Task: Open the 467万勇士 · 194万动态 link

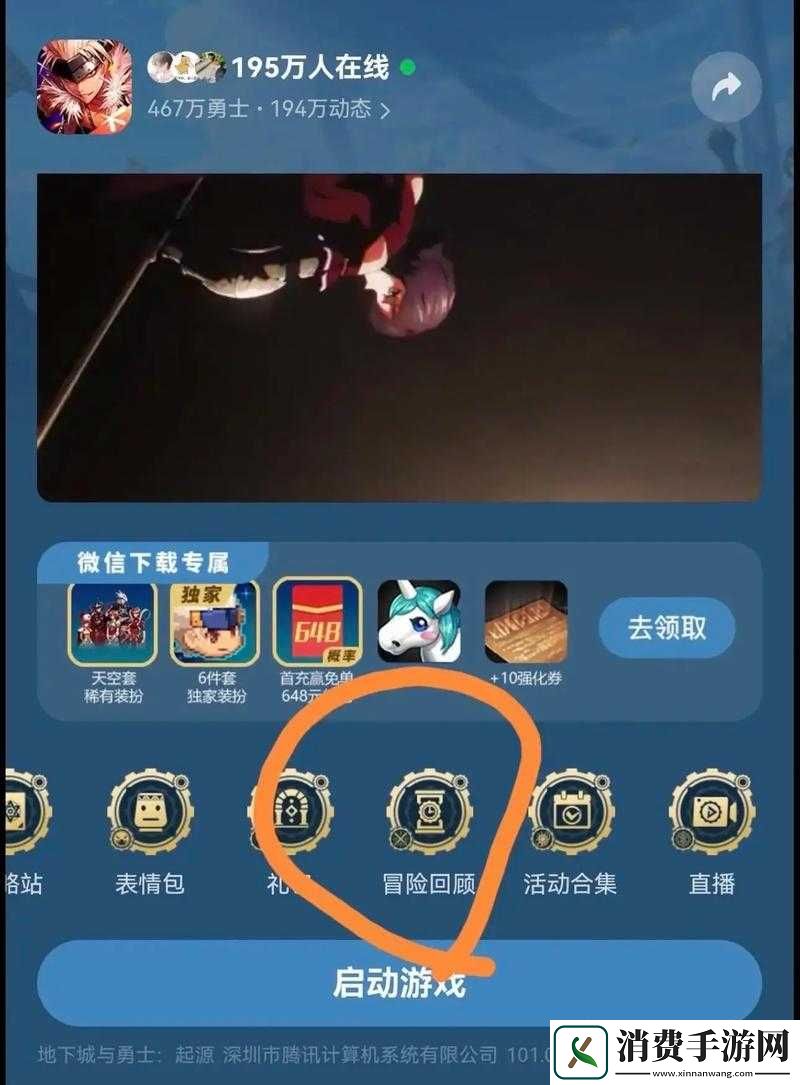Action: (268, 109)
